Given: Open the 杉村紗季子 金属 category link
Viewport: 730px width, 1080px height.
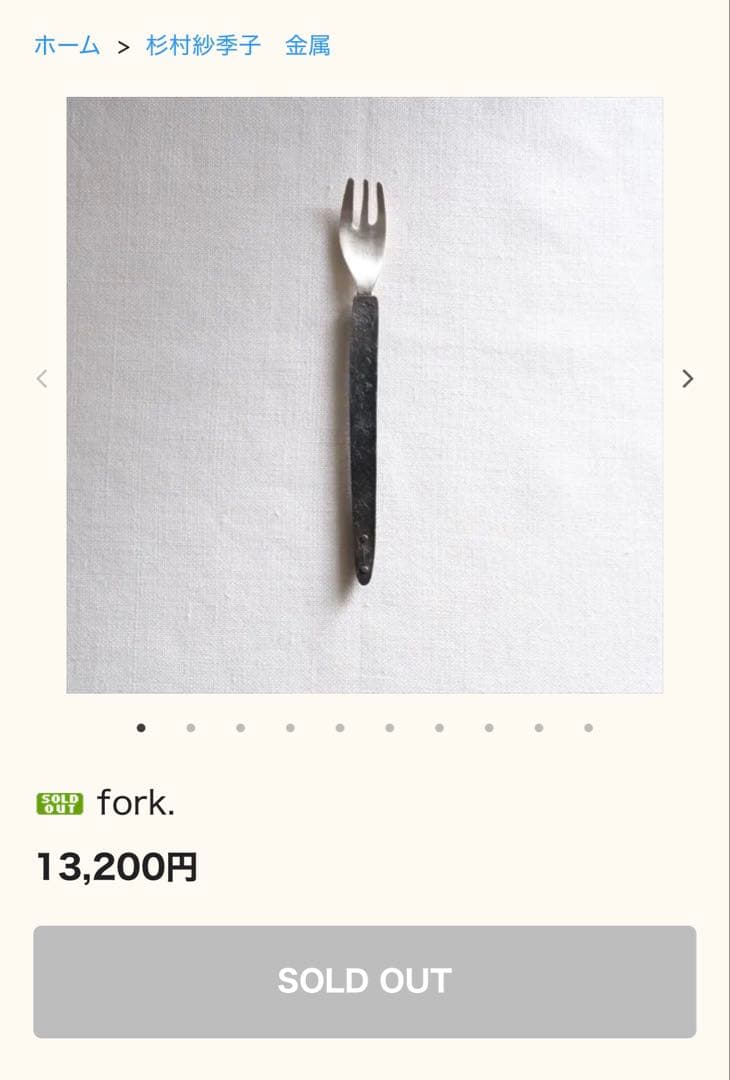Looking at the screenshot, I should point(238,45).
